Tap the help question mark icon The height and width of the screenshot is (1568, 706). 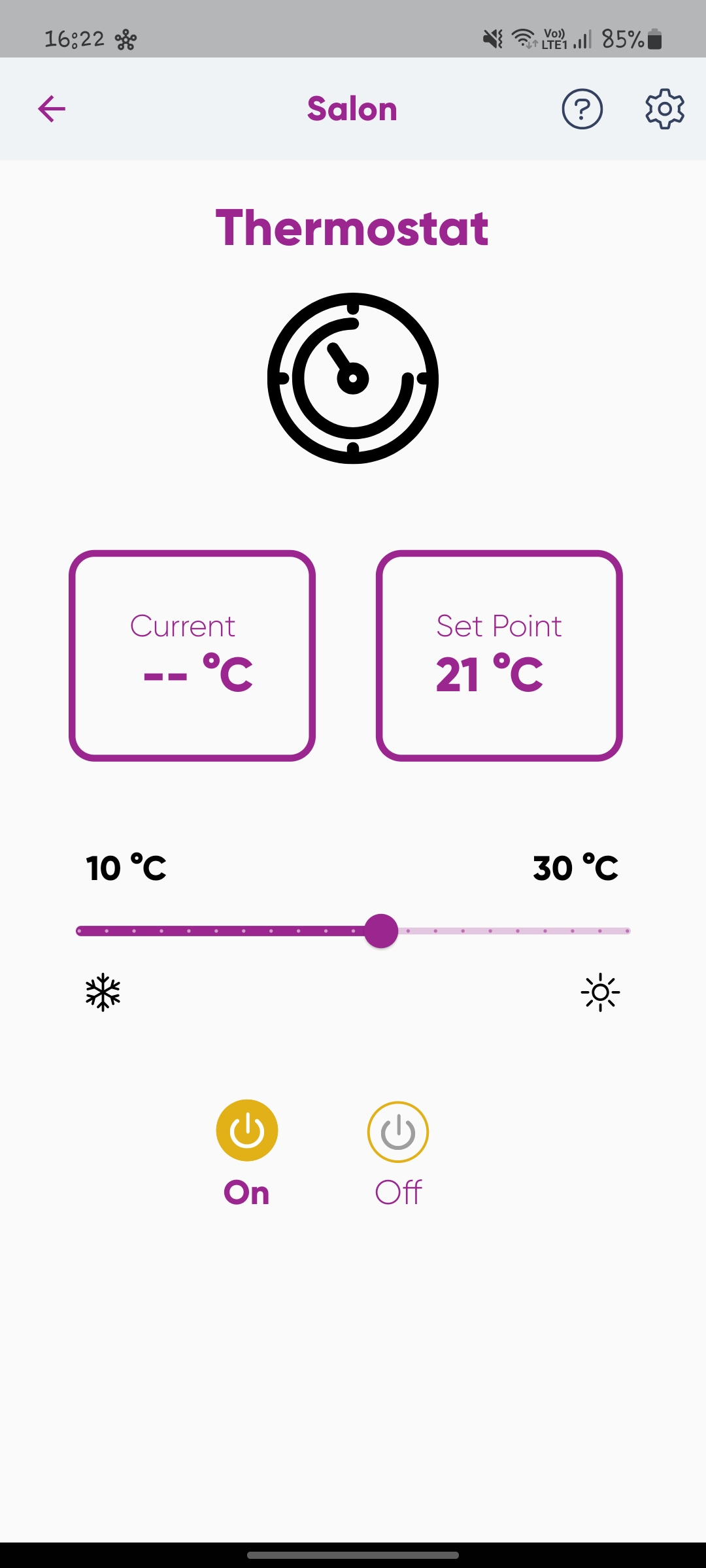click(x=582, y=110)
